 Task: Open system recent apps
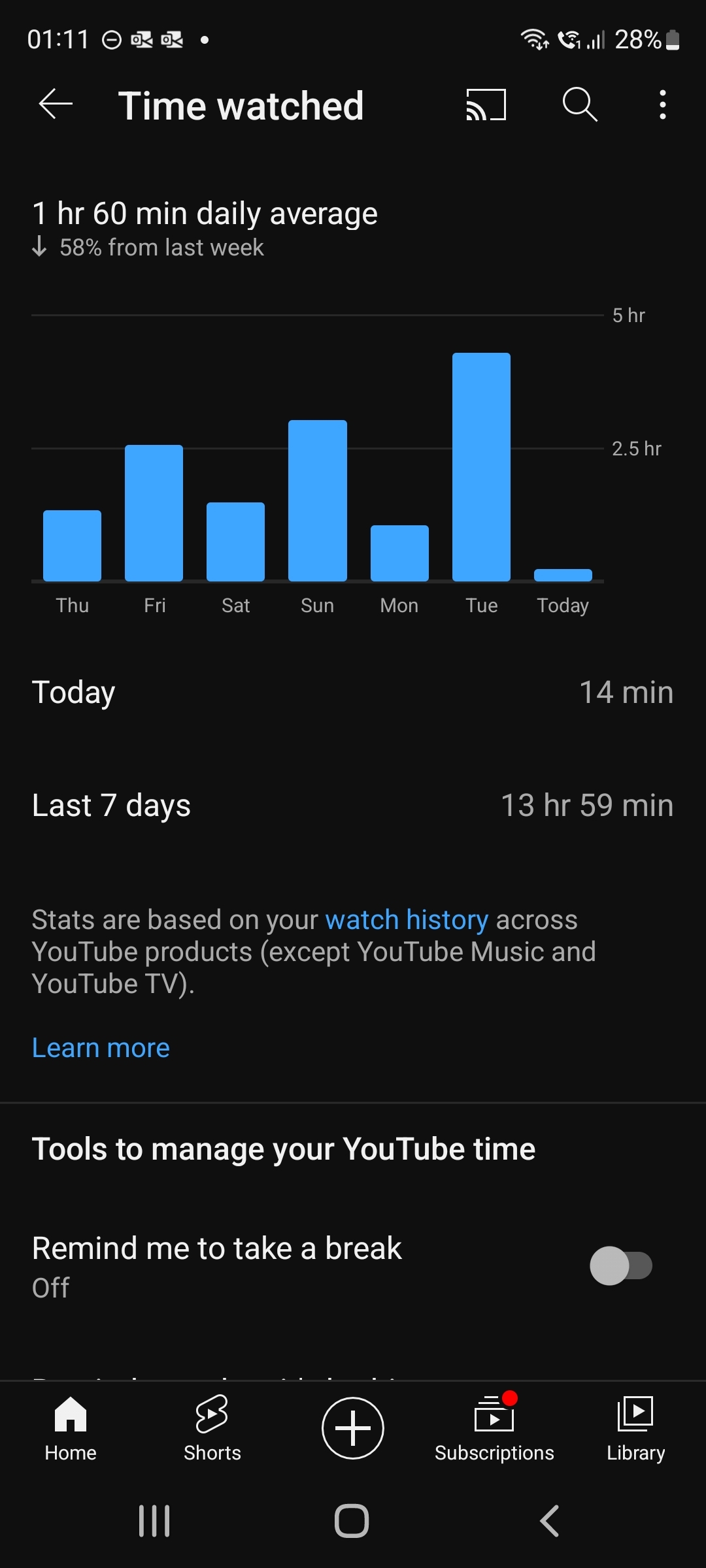[154, 1521]
